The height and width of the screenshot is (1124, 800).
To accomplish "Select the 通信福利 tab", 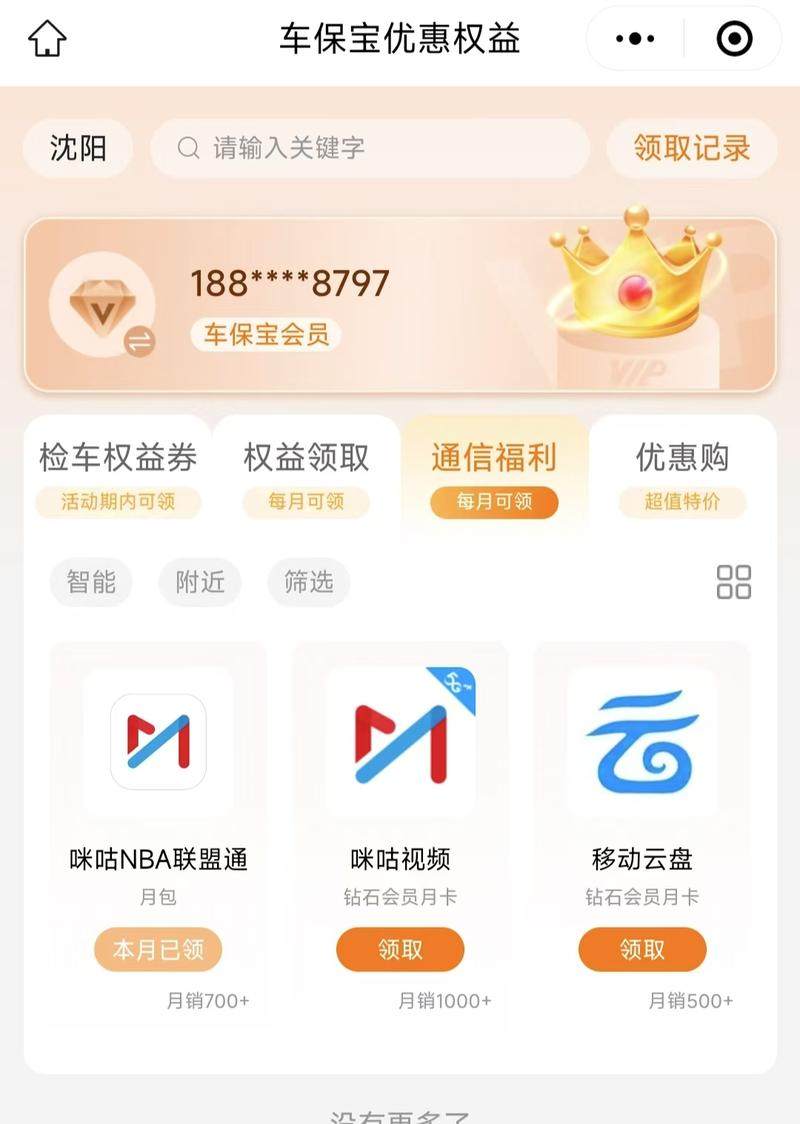I will (494, 470).
